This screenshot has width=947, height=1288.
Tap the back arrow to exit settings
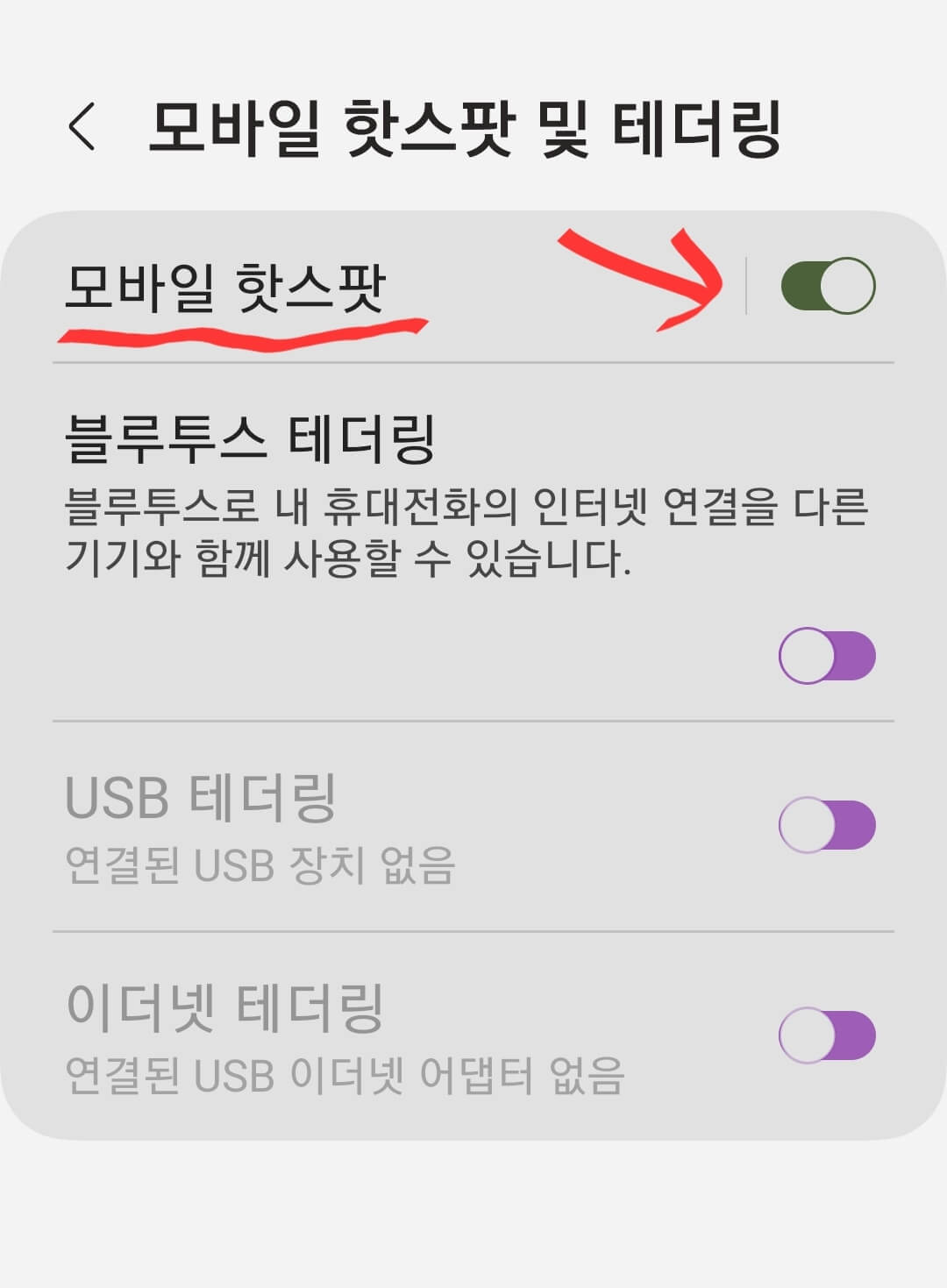pyautogui.click(x=83, y=125)
